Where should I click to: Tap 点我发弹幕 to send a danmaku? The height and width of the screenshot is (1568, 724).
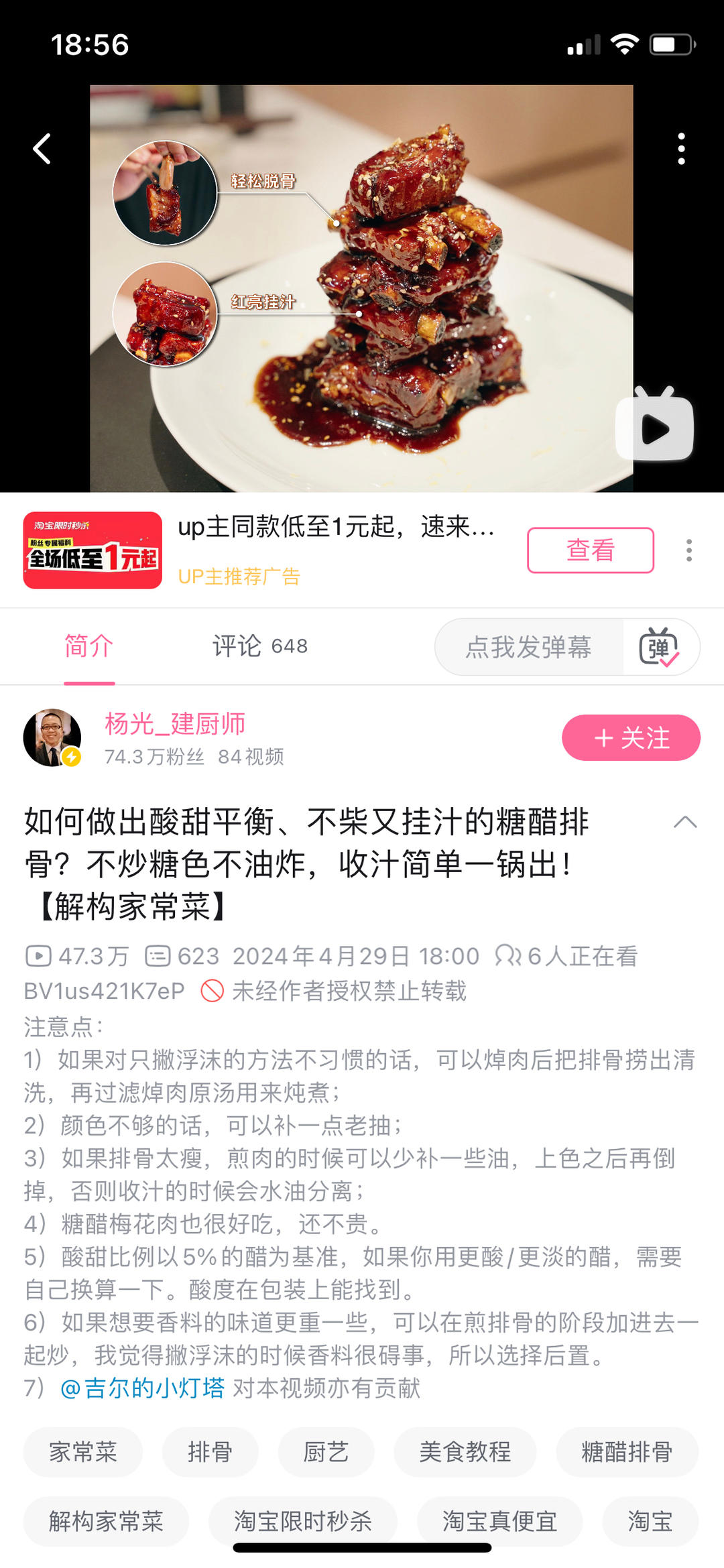pos(531,647)
